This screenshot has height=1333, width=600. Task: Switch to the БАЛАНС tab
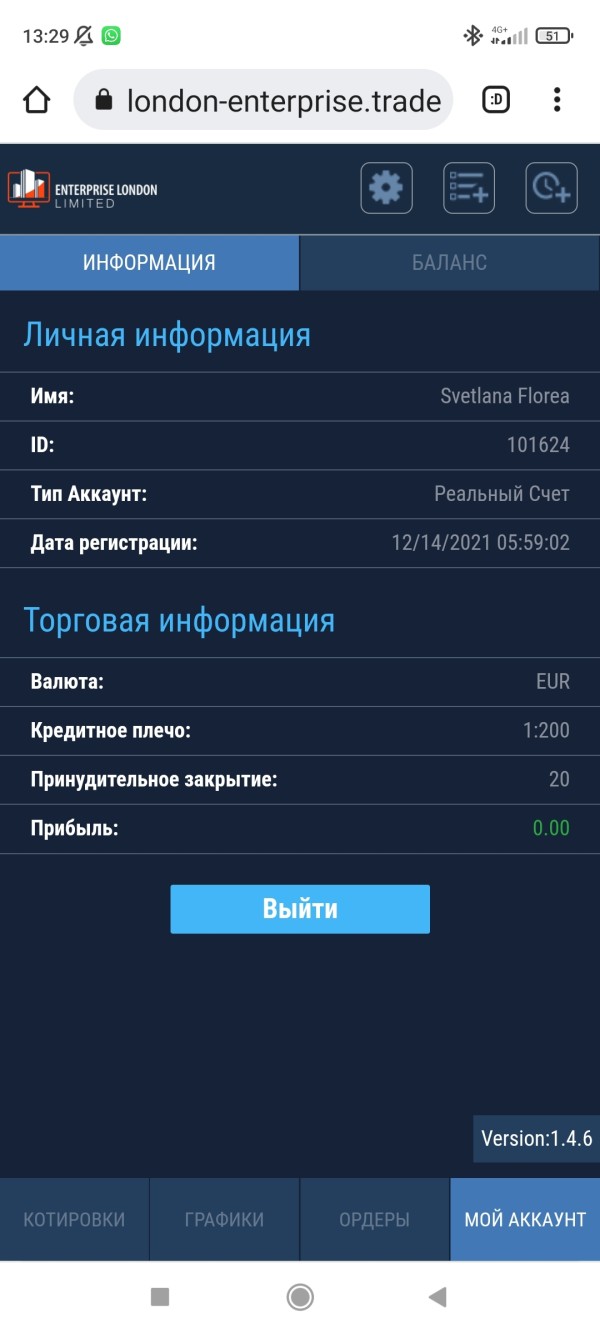point(450,263)
